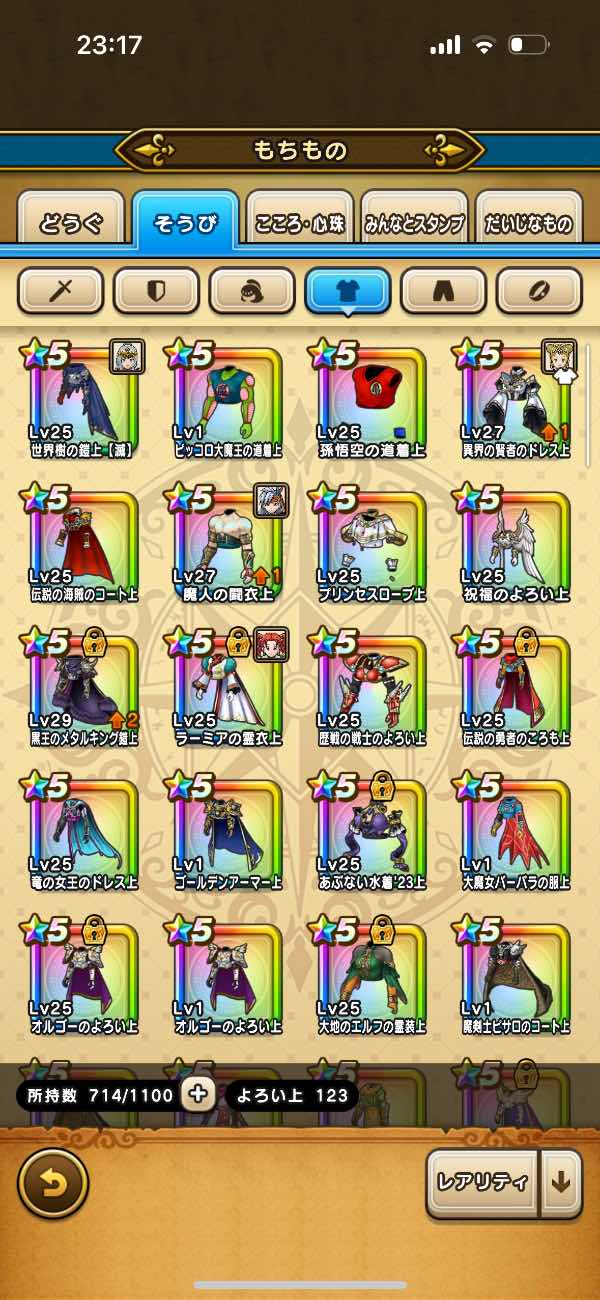The image size is (600, 1300).
Task: Change sort type from レアリティ
Action: pos(482,1183)
